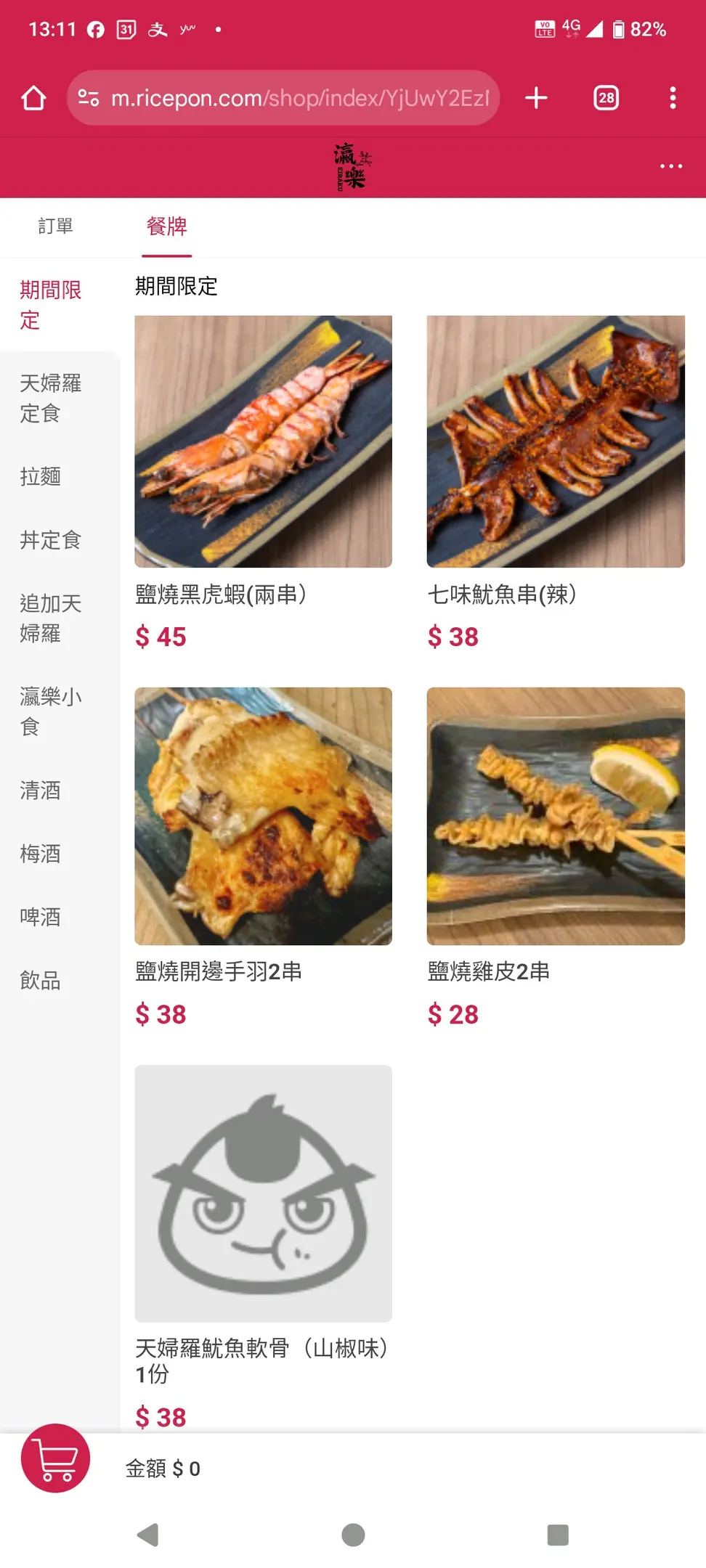Viewport: 706px width, 1568px height.
Task: Select the 鹽燒黑虎蝦(兩串) item
Action: pyautogui.click(x=263, y=441)
